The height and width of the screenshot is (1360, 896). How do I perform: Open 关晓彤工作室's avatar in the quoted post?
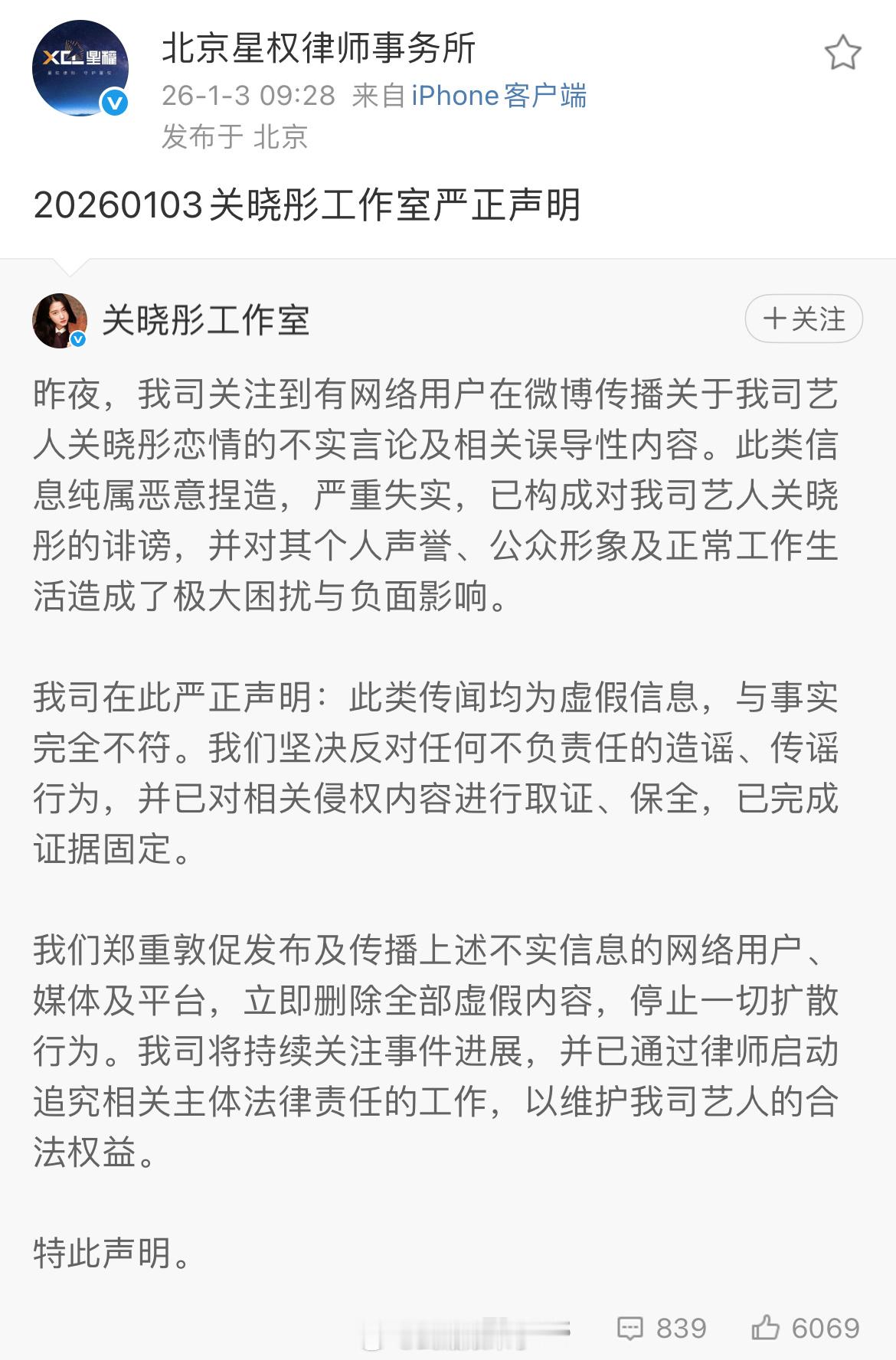59,321
